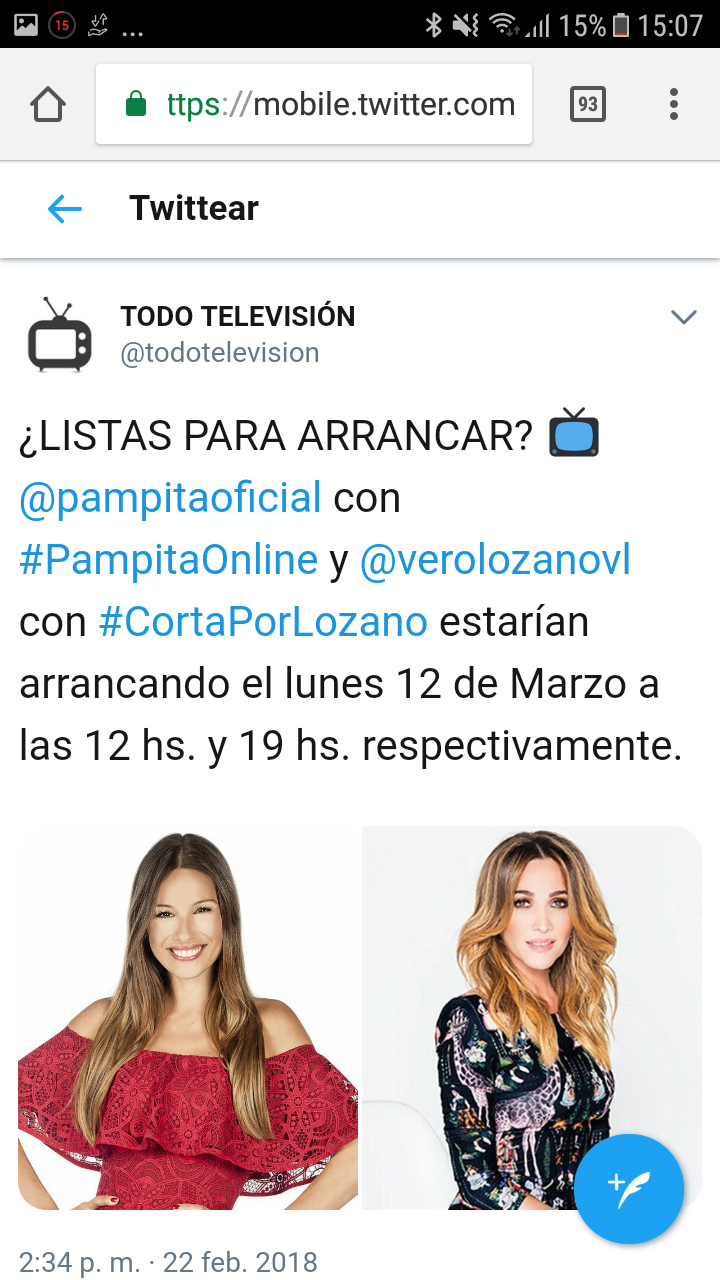The width and height of the screenshot is (720, 1280).
Task: Expand the tweet options chevron
Action: click(x=683, y=318)
